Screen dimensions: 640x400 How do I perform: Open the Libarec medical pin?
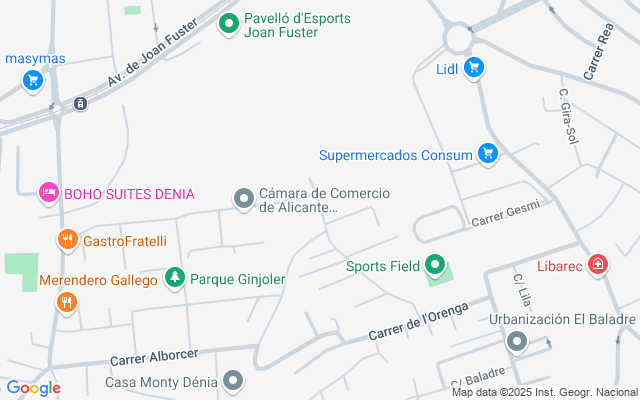[x=598, y=263]
